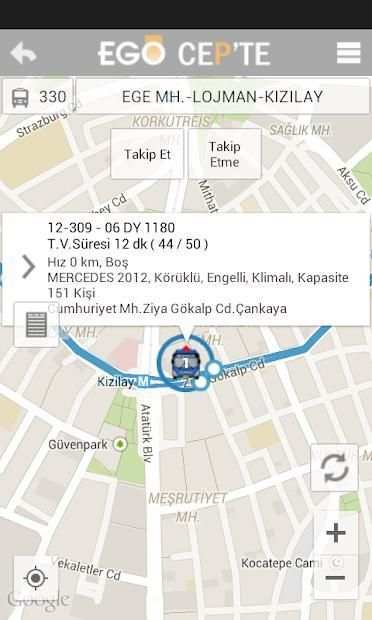Open the hamburger menu

tap(348, 53)
